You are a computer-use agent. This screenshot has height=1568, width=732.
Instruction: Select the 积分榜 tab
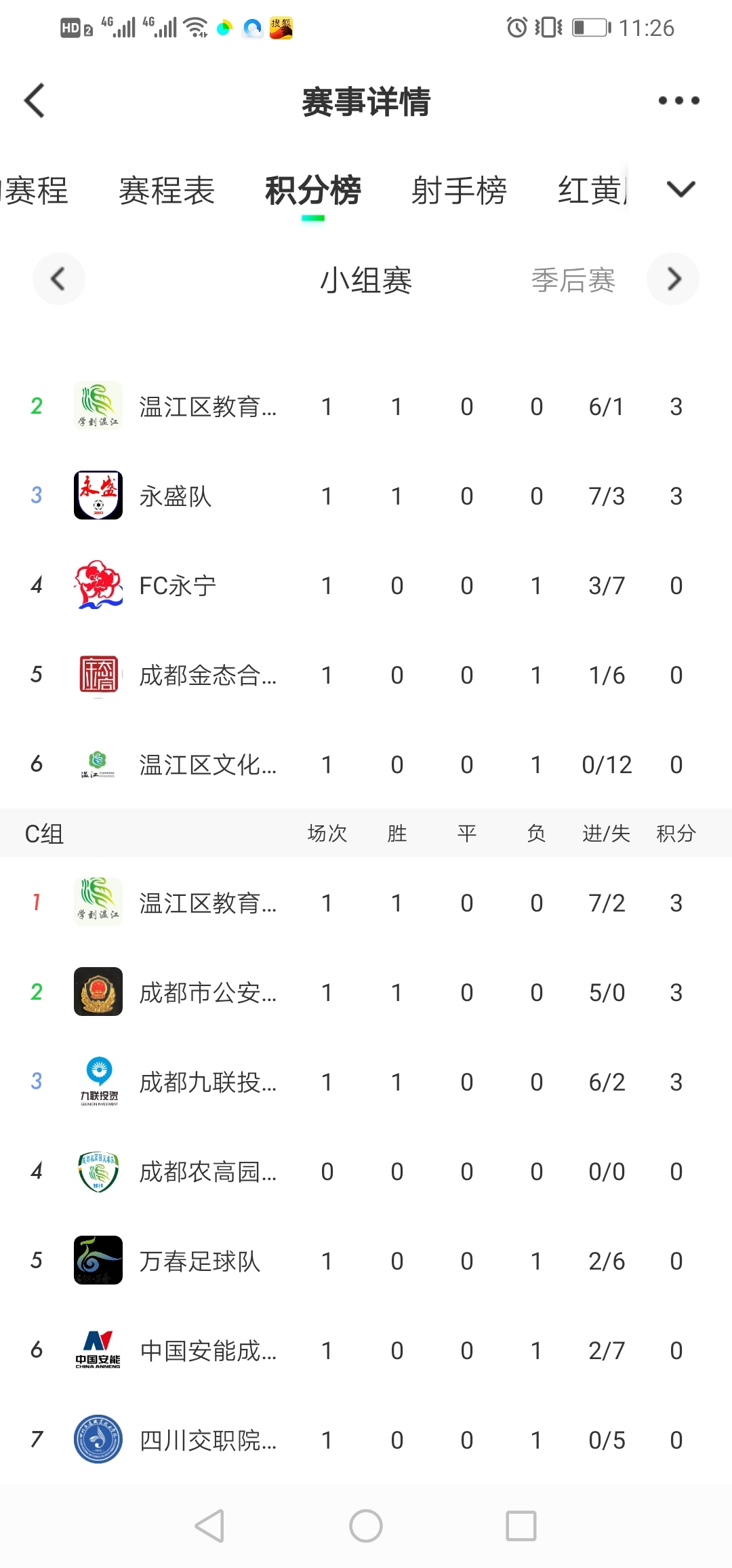[312, 191]
